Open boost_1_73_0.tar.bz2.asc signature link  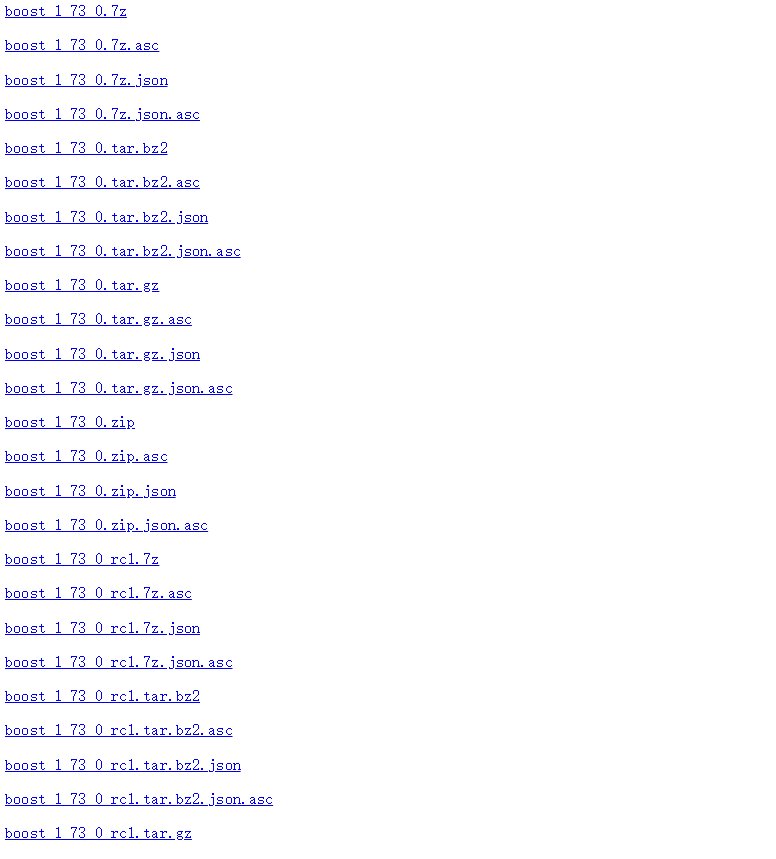[102, 183]
